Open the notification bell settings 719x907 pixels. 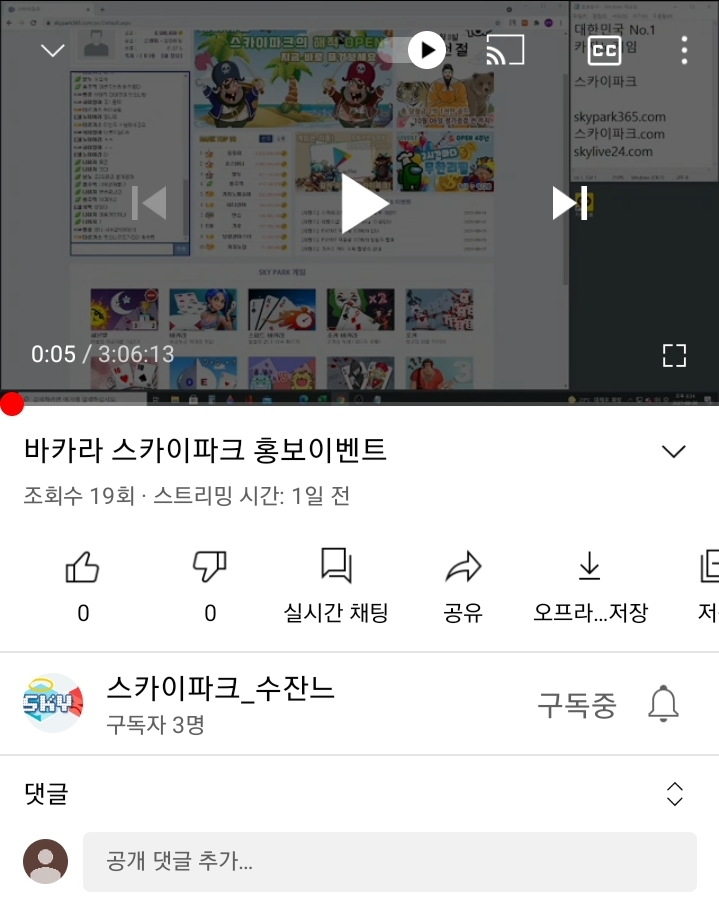coord(663,705)
